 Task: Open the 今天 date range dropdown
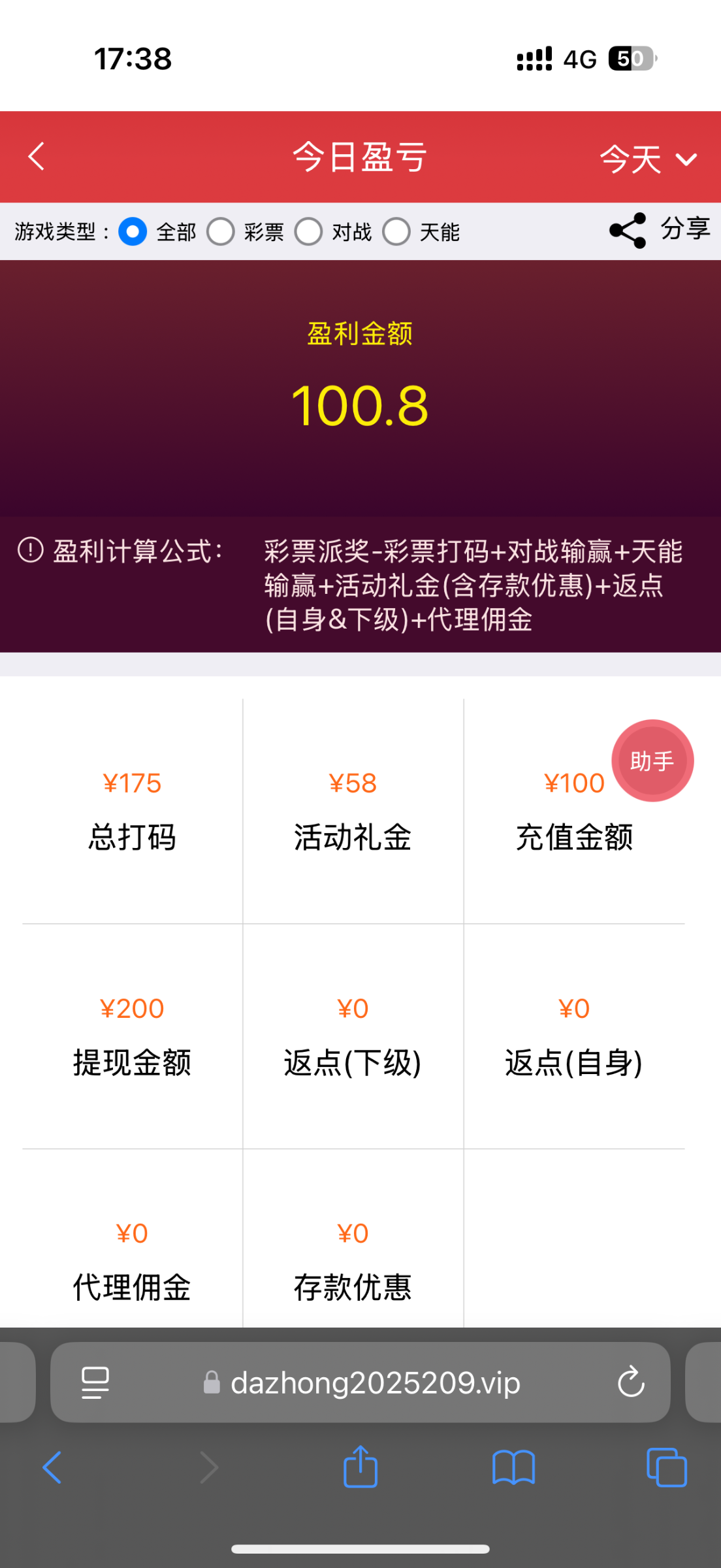[649, 159]
